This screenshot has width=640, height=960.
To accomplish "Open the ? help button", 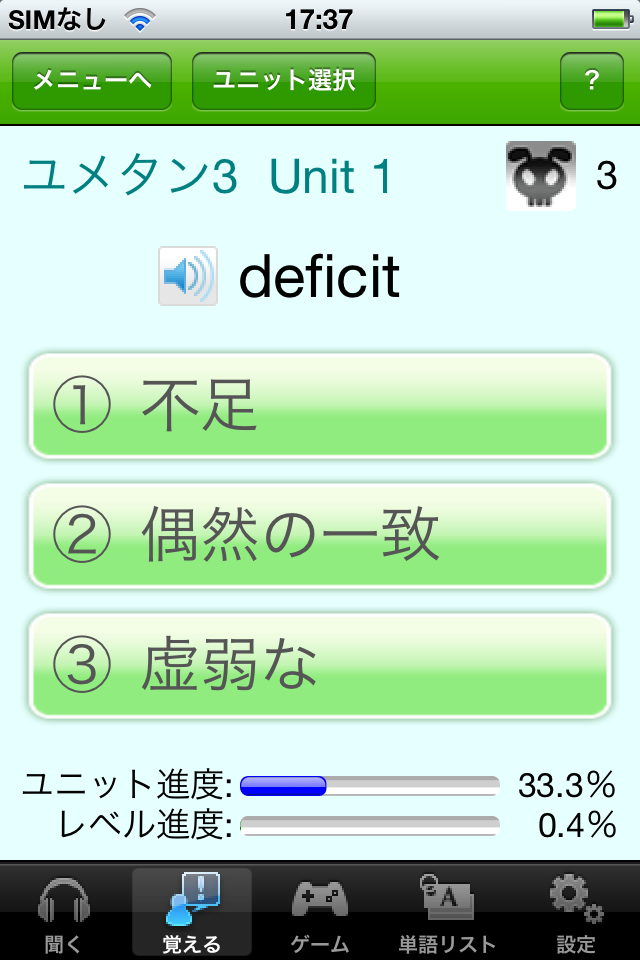I will [591, 81].
